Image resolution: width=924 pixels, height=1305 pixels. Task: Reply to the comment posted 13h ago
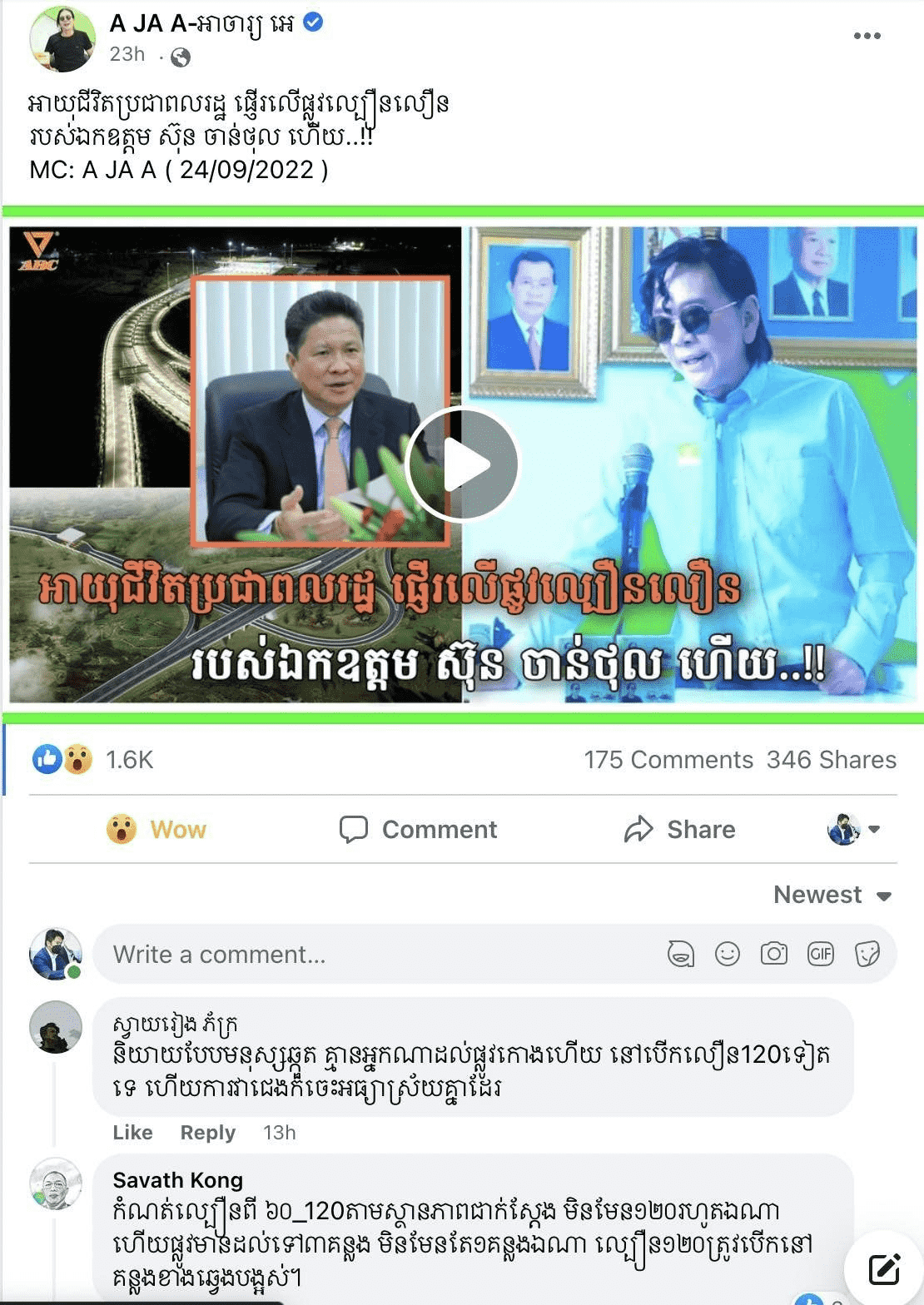[207, 1133]
